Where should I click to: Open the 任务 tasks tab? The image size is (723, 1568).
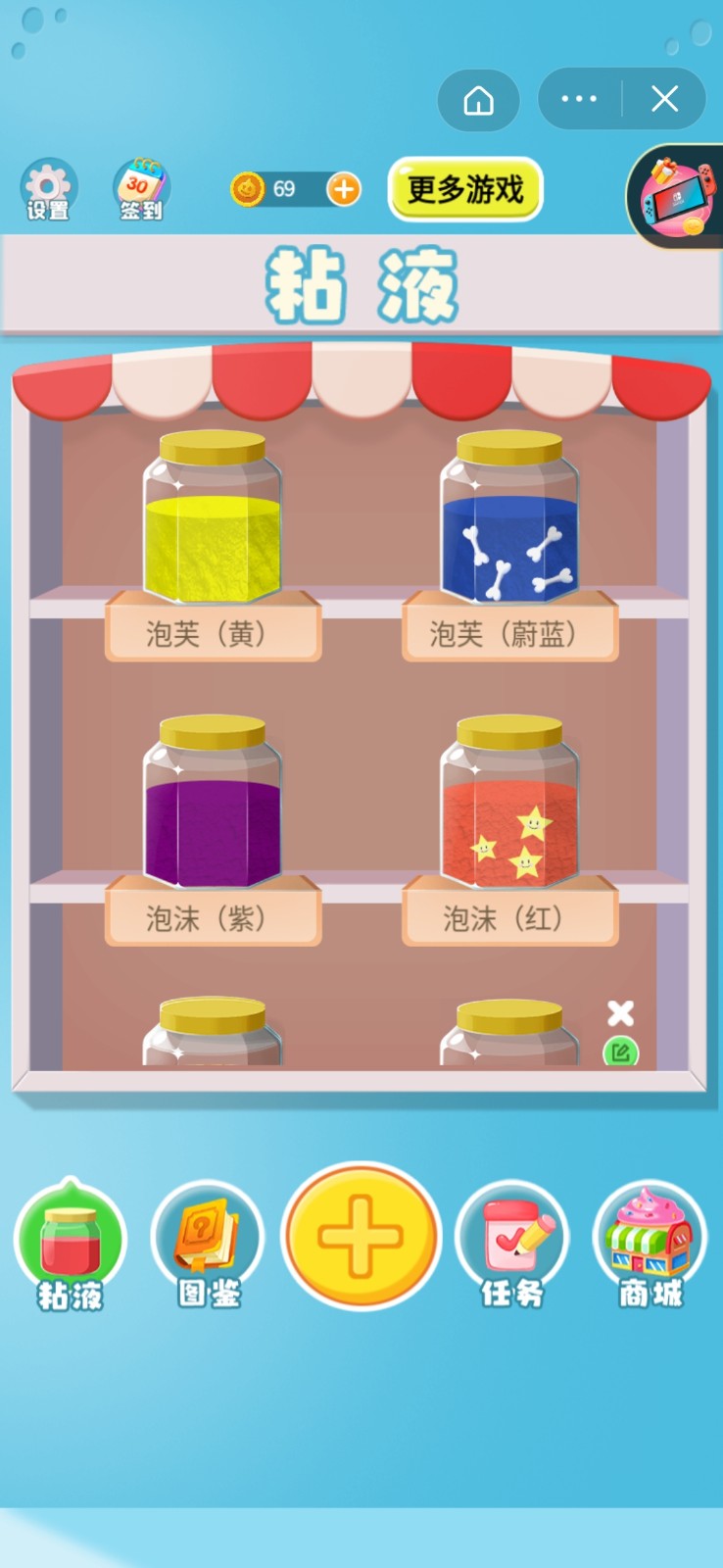[512, 1245]
